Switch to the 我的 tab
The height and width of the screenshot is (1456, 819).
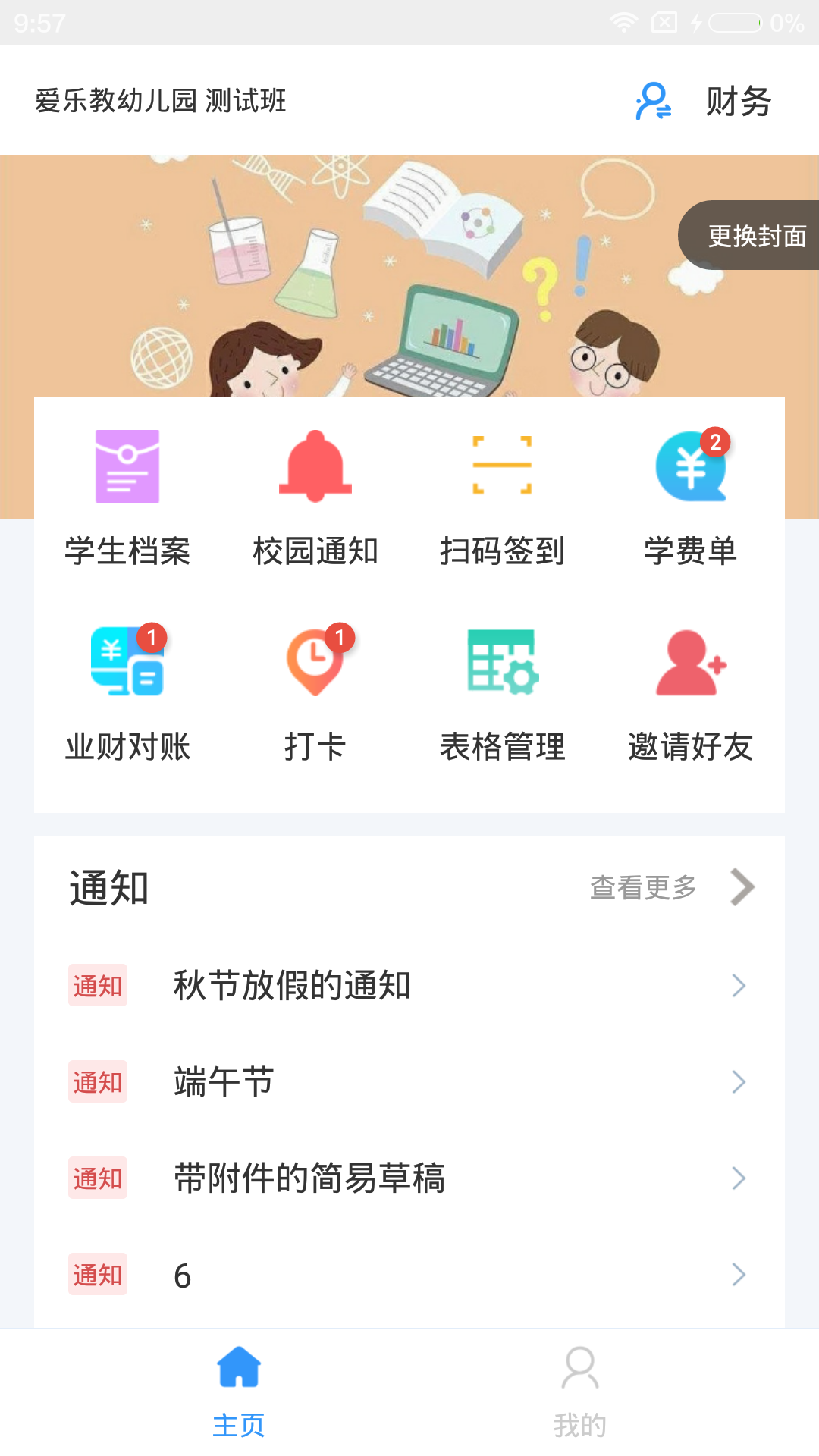580,1392
